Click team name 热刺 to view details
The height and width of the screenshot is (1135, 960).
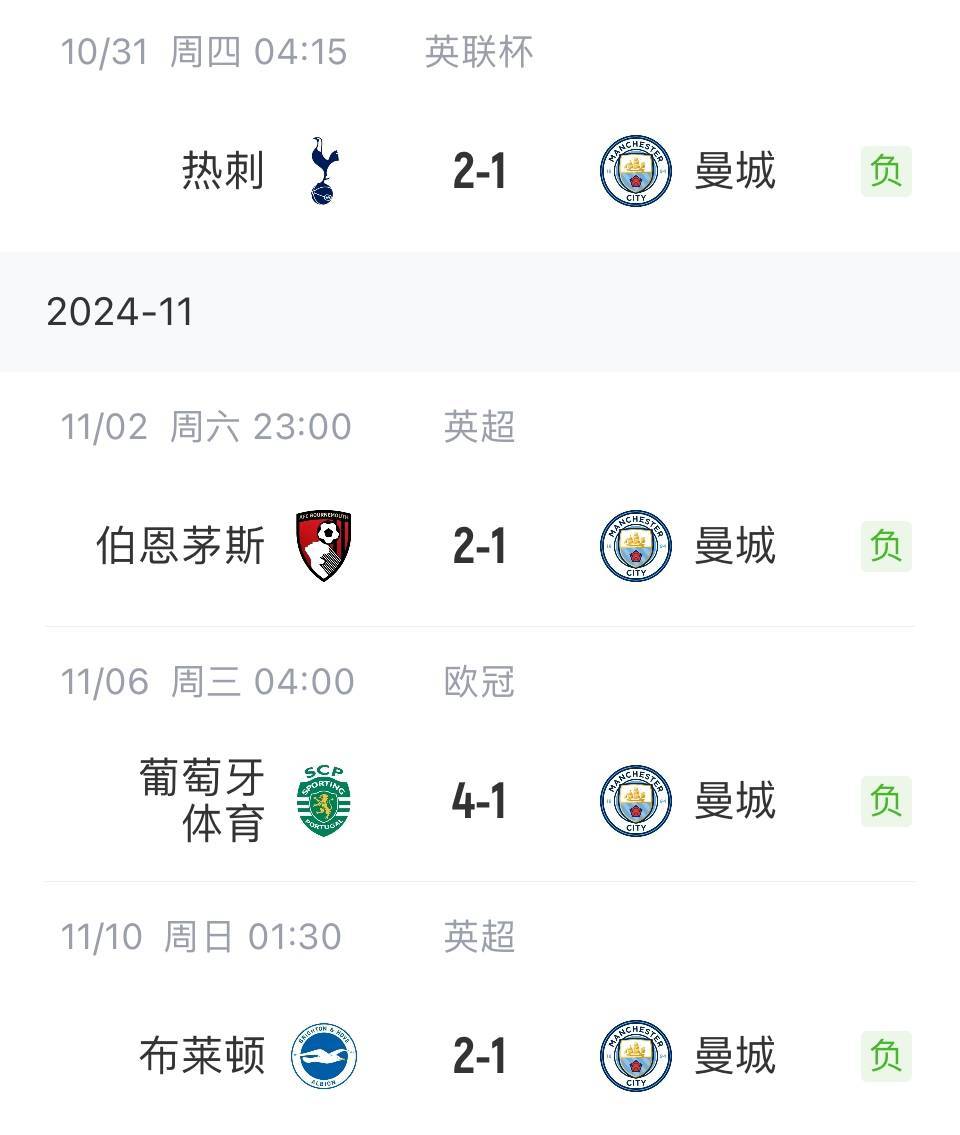click(224, 170)
